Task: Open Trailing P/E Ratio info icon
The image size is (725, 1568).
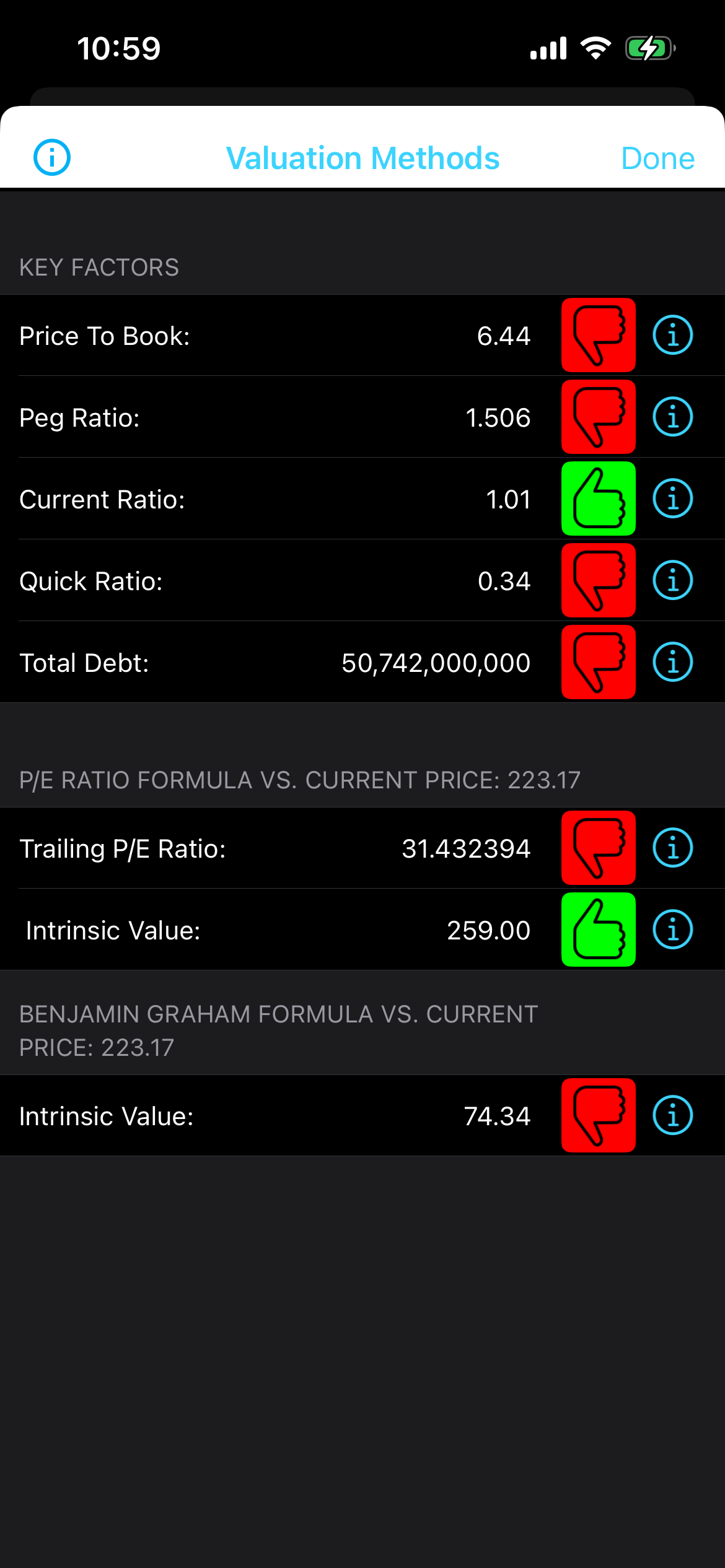Action: (x=672, y=848)
